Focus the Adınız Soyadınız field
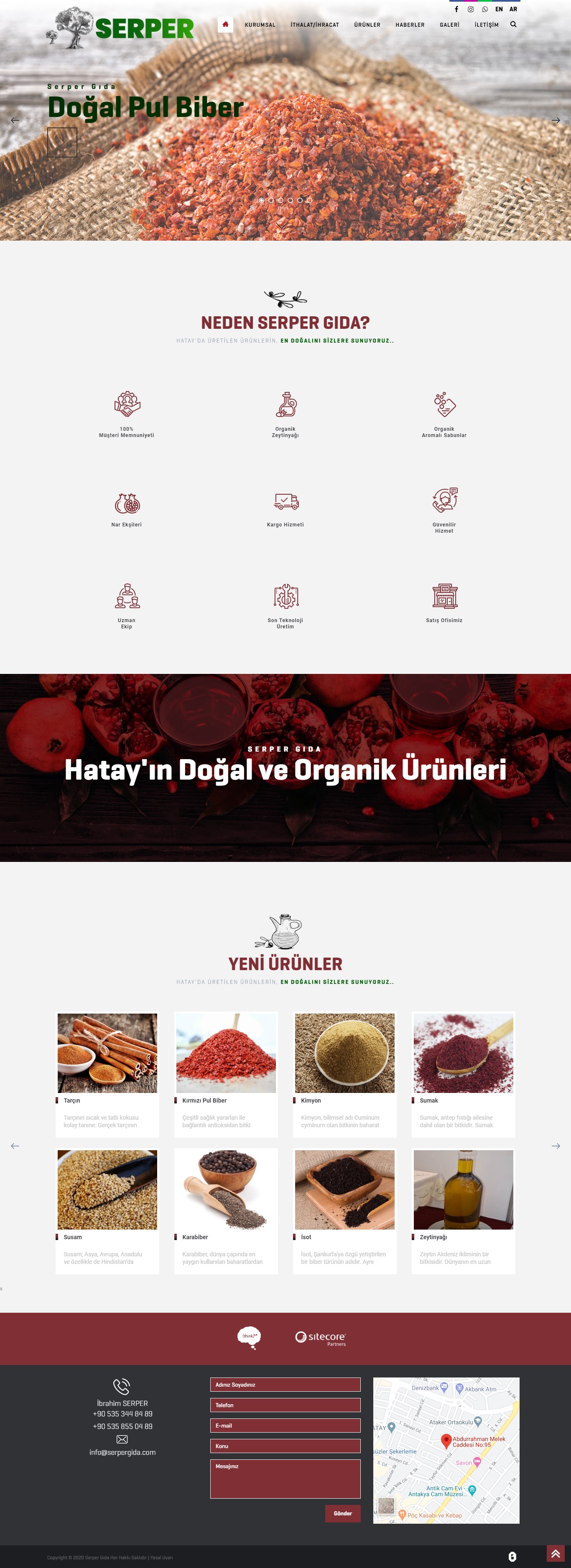Viewport: 571px width, 1568px height. [285, 1385]
